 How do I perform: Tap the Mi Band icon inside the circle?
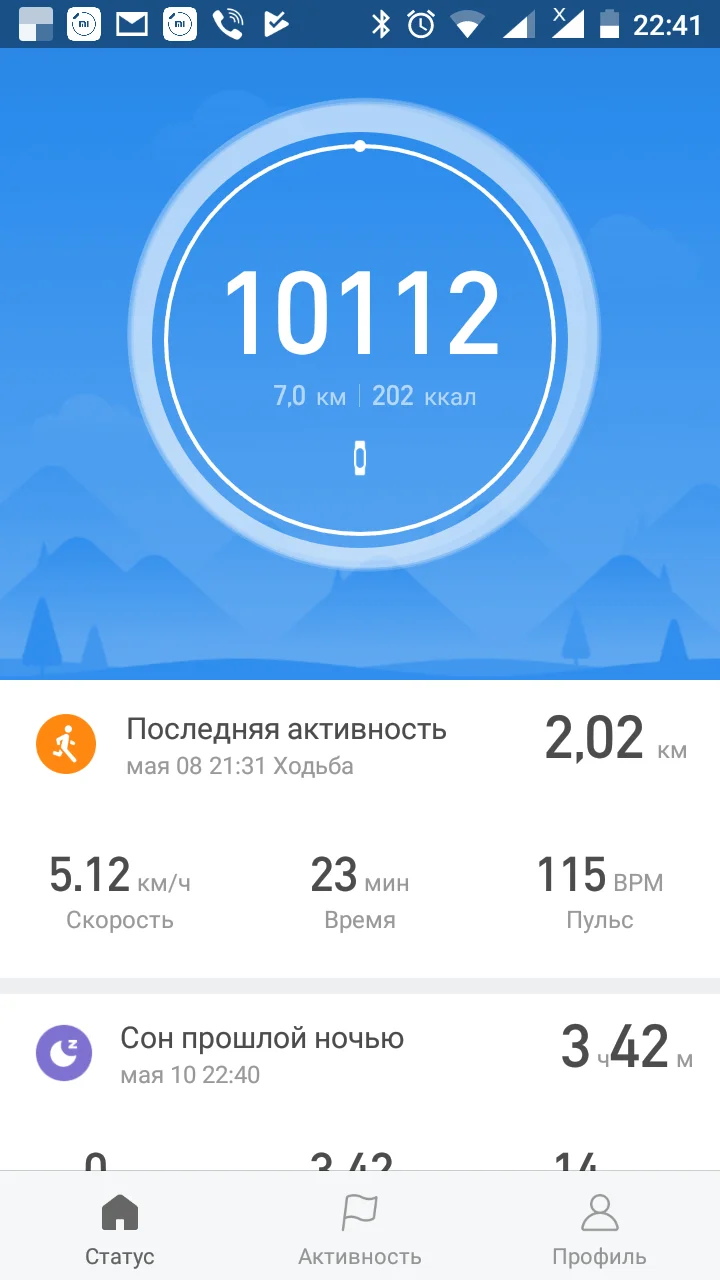360,458
